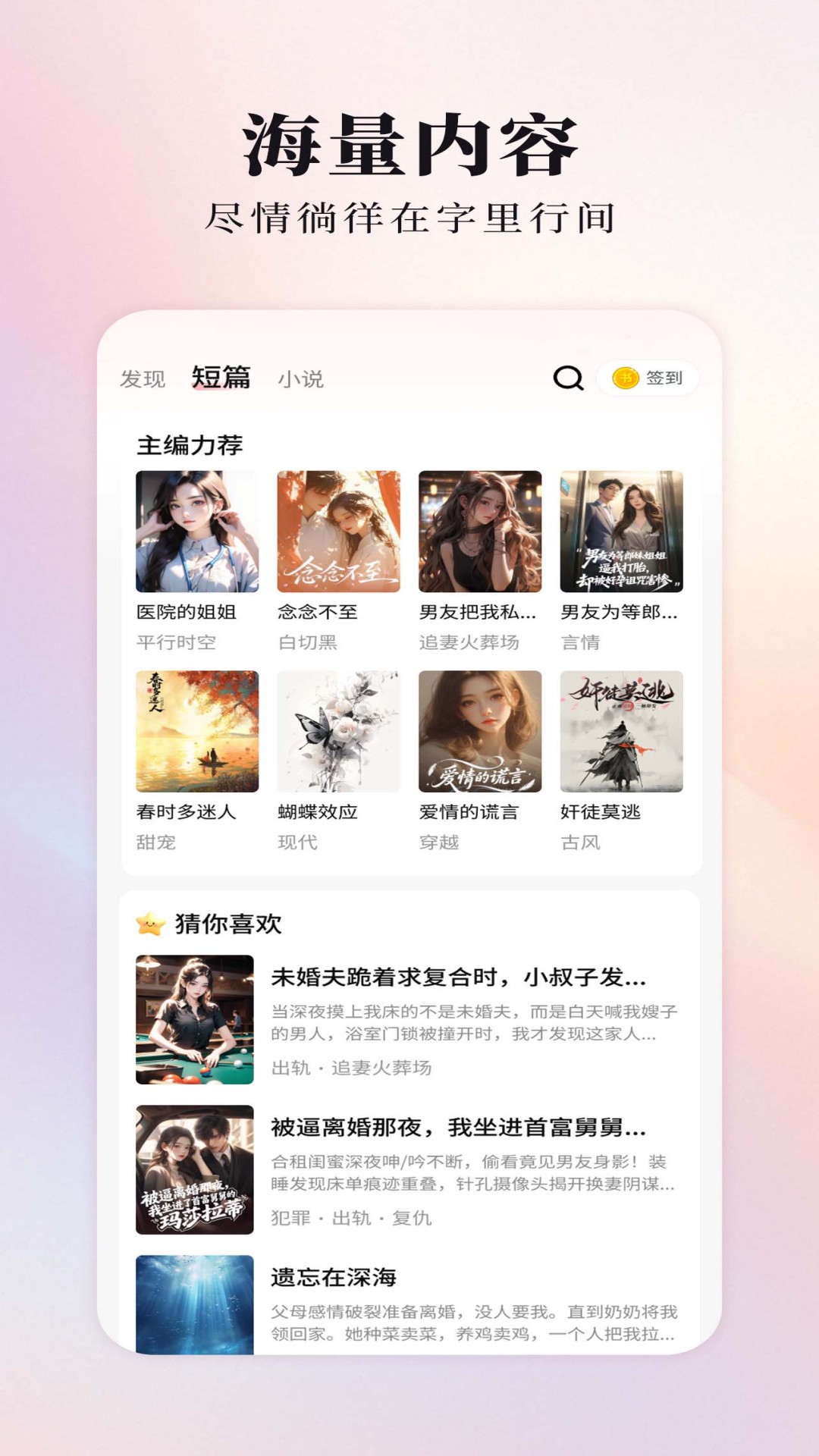
Task: Select the 短篇 tab
Action: pos(221,378)
